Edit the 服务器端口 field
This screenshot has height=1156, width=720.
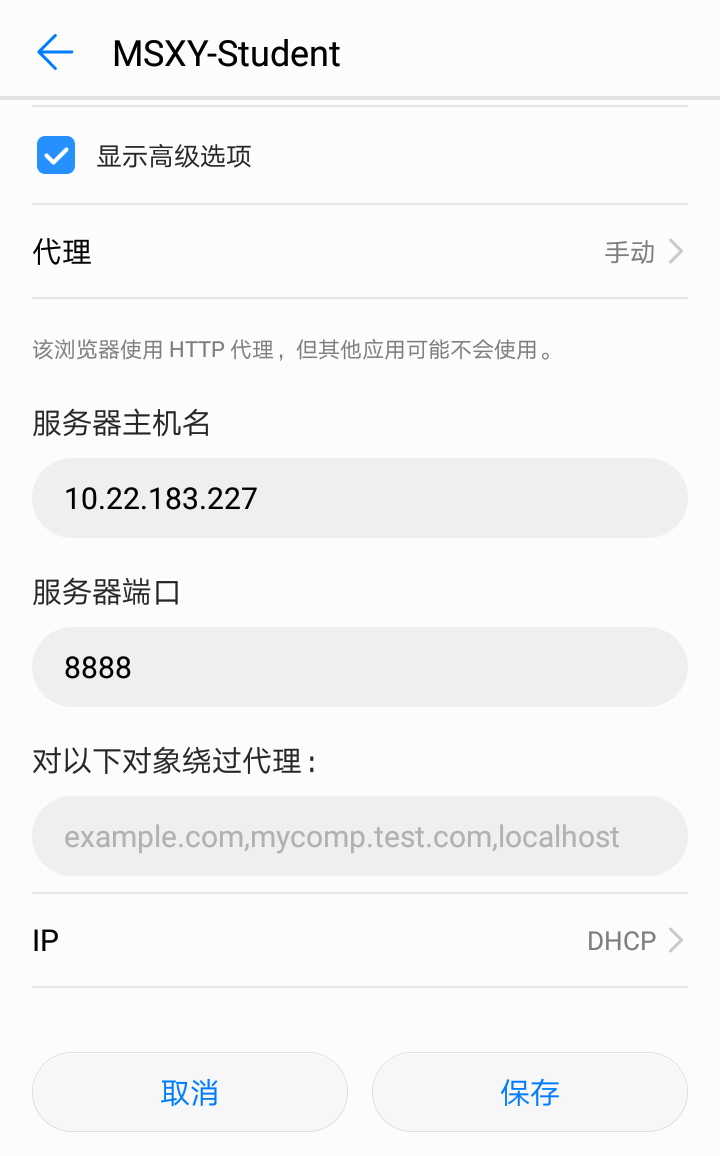pyautogui.click(x=360, y=667)
